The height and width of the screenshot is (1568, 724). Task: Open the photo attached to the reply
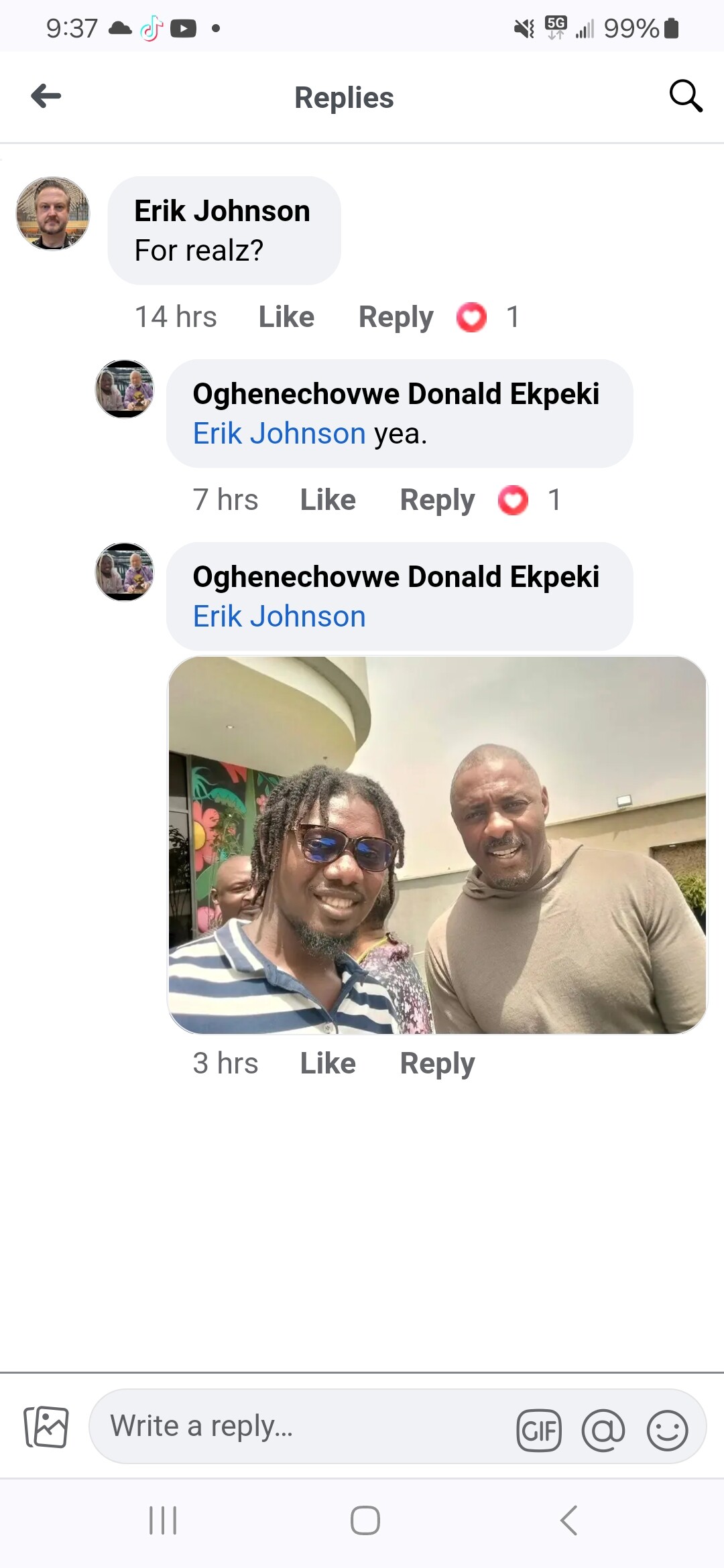click(x=437, y=845)
